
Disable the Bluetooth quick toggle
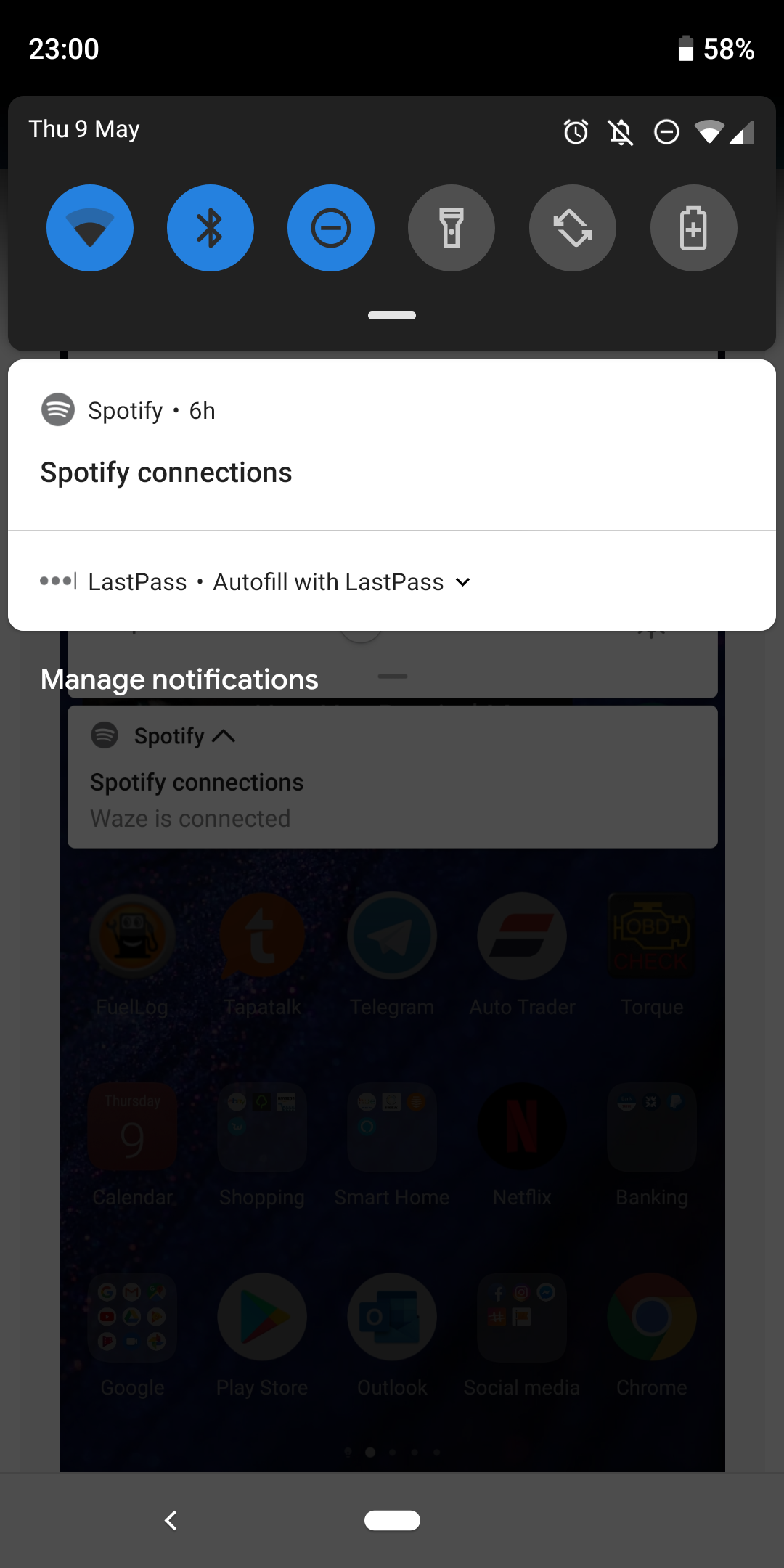(211, 228)
